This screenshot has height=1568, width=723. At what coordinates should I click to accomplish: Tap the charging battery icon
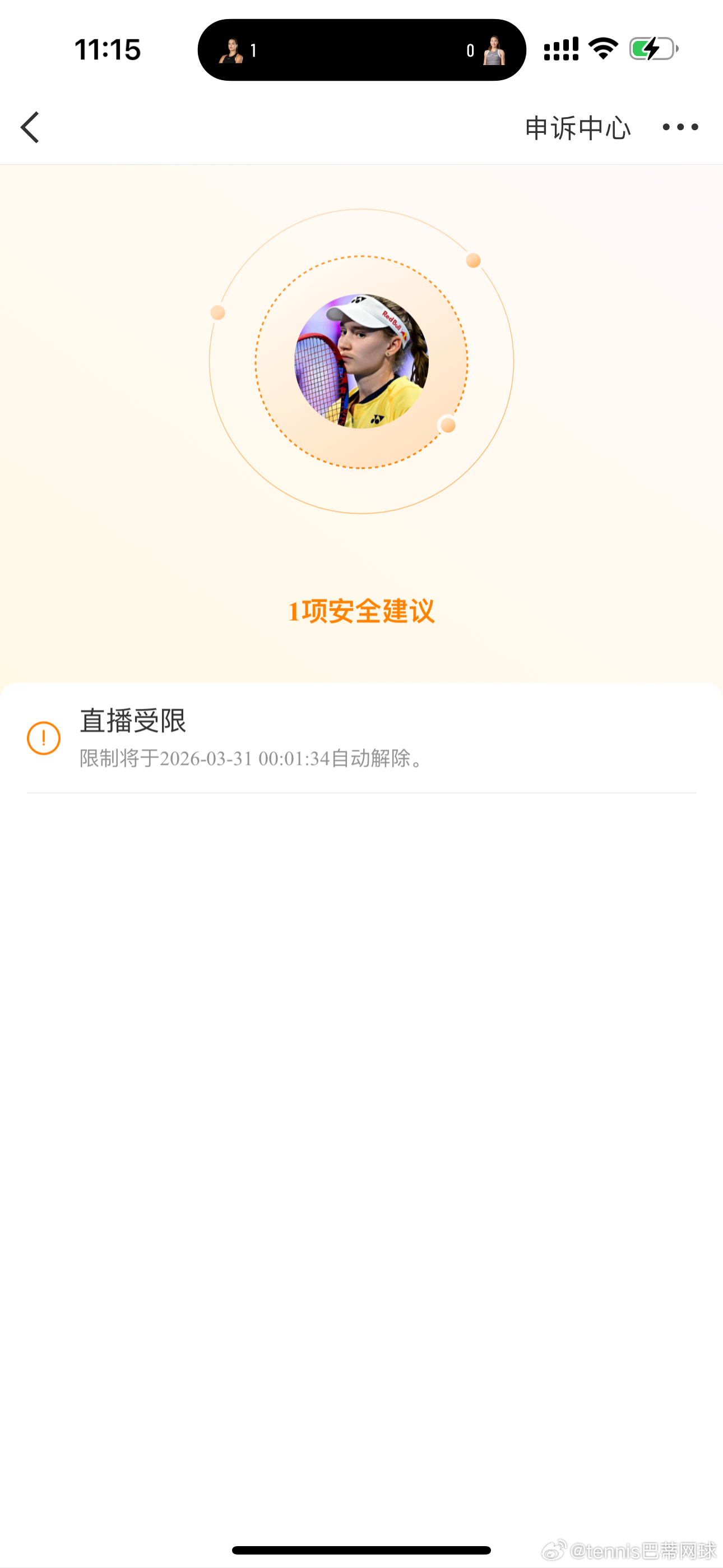(x=652, y=50)
